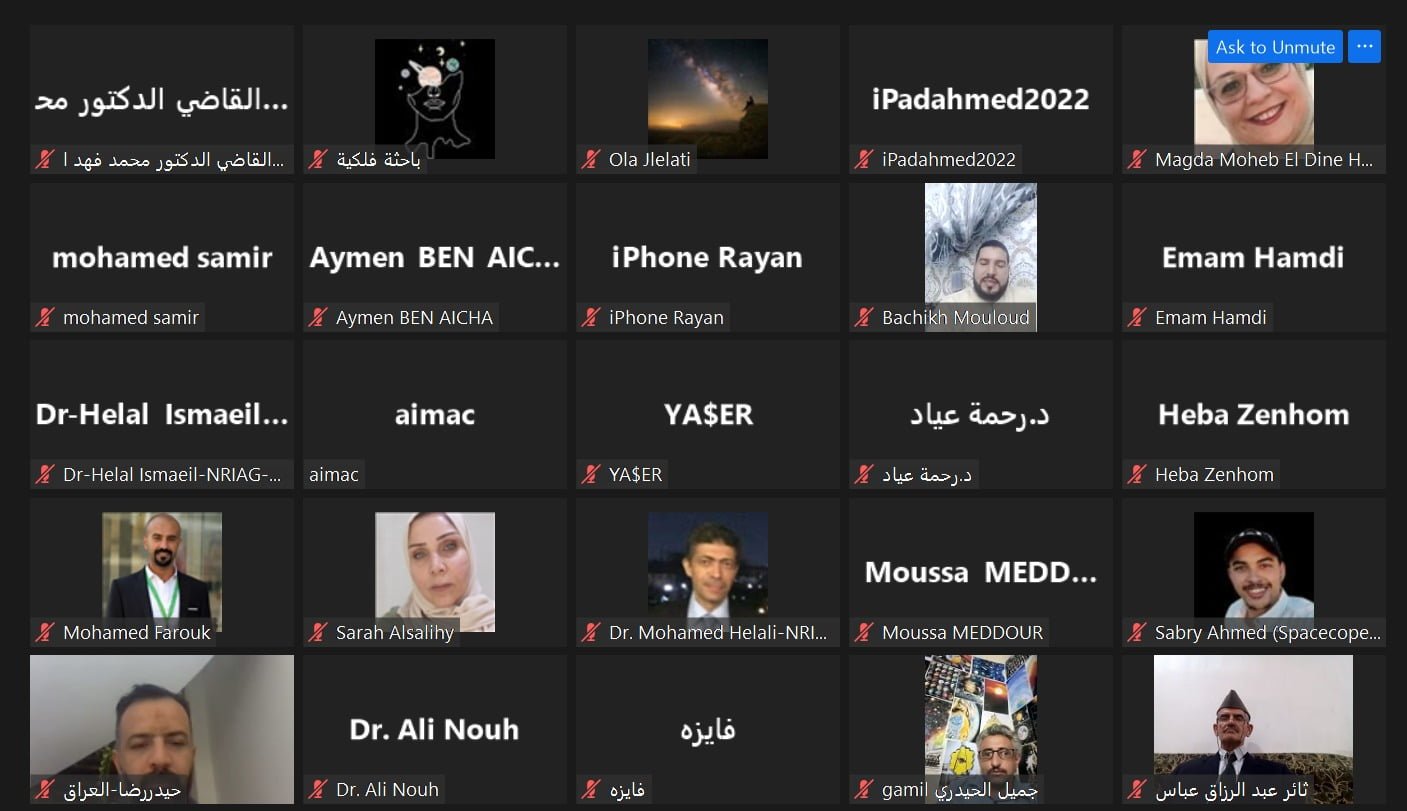Select Ola Jlelati's participant tile
Screen dimensions: 1407x811
[x=707, y=100]
